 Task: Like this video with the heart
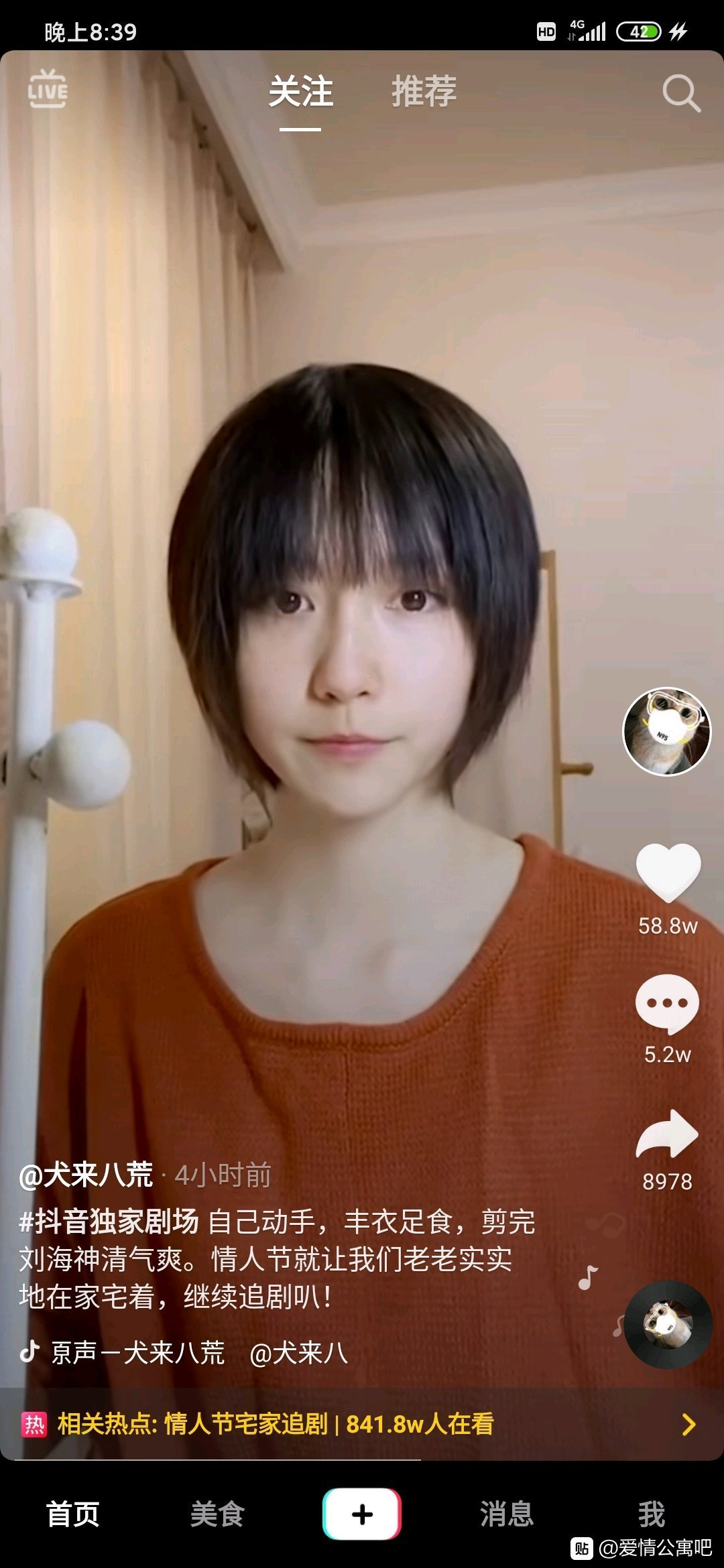pyautogui.click(x=668, y=872)
